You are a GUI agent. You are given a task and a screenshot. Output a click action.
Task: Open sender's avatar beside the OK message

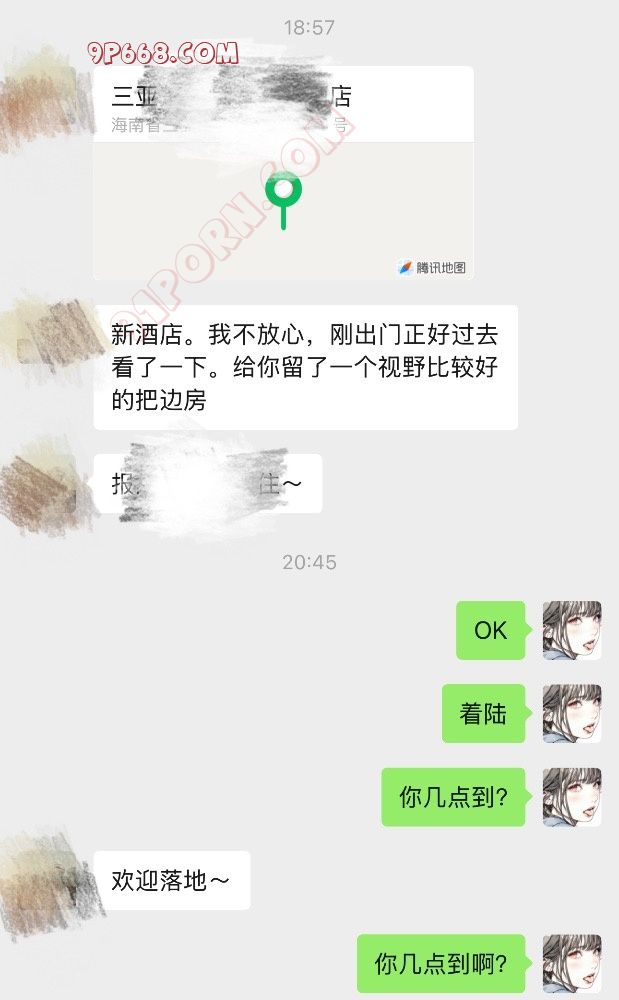pyautogui.click(x=572, y=630)
